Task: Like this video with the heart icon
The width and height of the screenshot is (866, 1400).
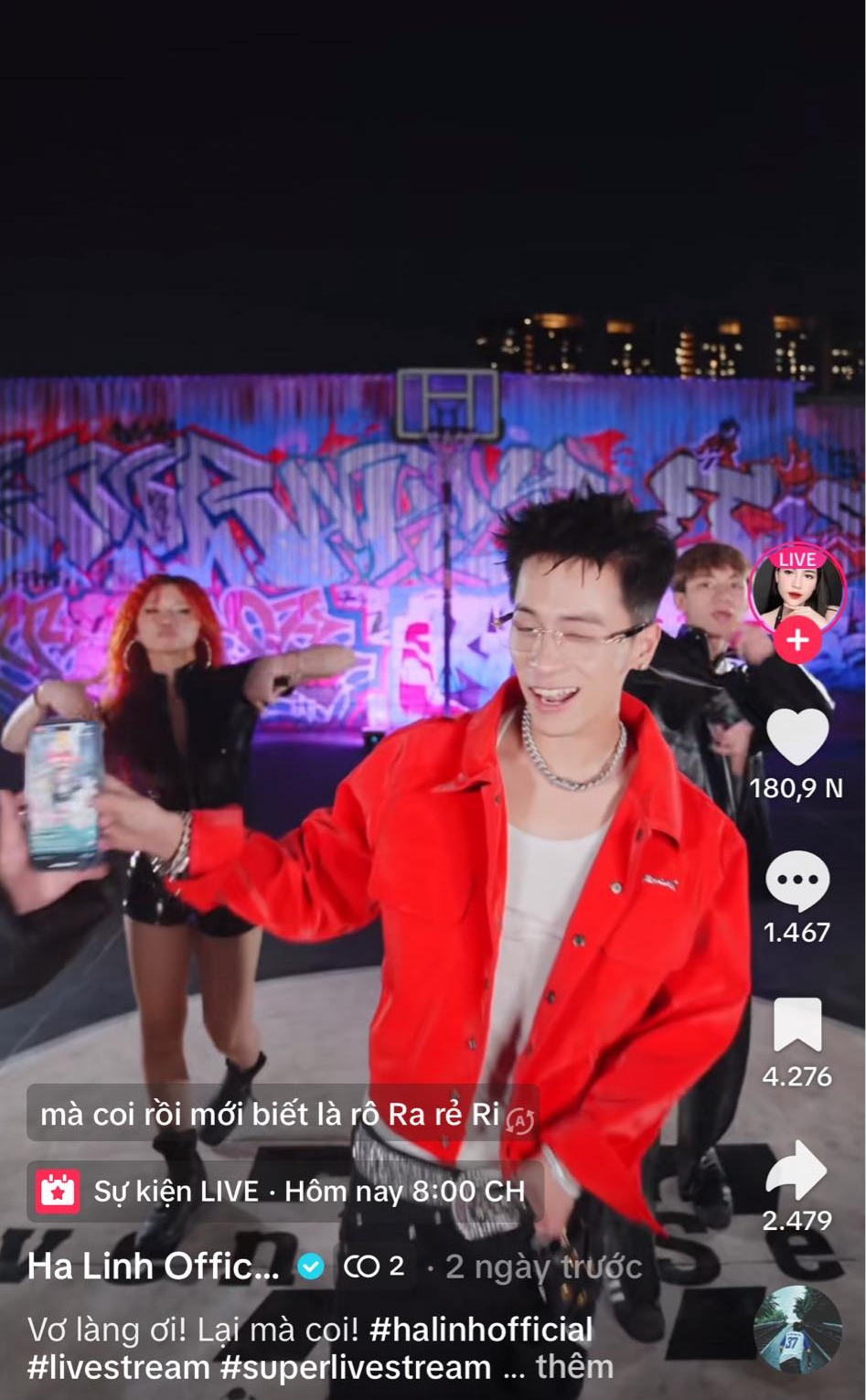Action: pos(797,735)
